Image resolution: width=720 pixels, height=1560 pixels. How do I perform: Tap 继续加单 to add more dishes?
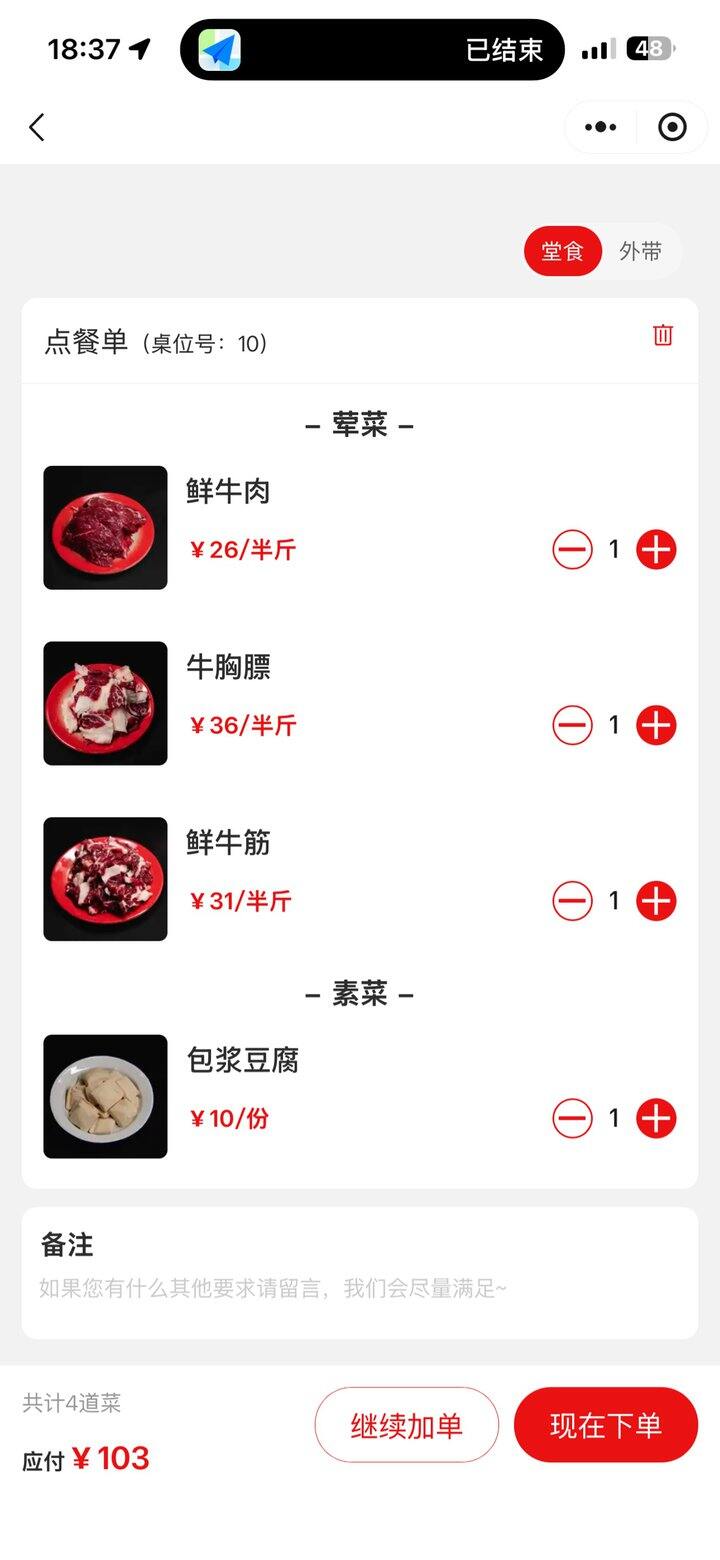[406, 1425]
